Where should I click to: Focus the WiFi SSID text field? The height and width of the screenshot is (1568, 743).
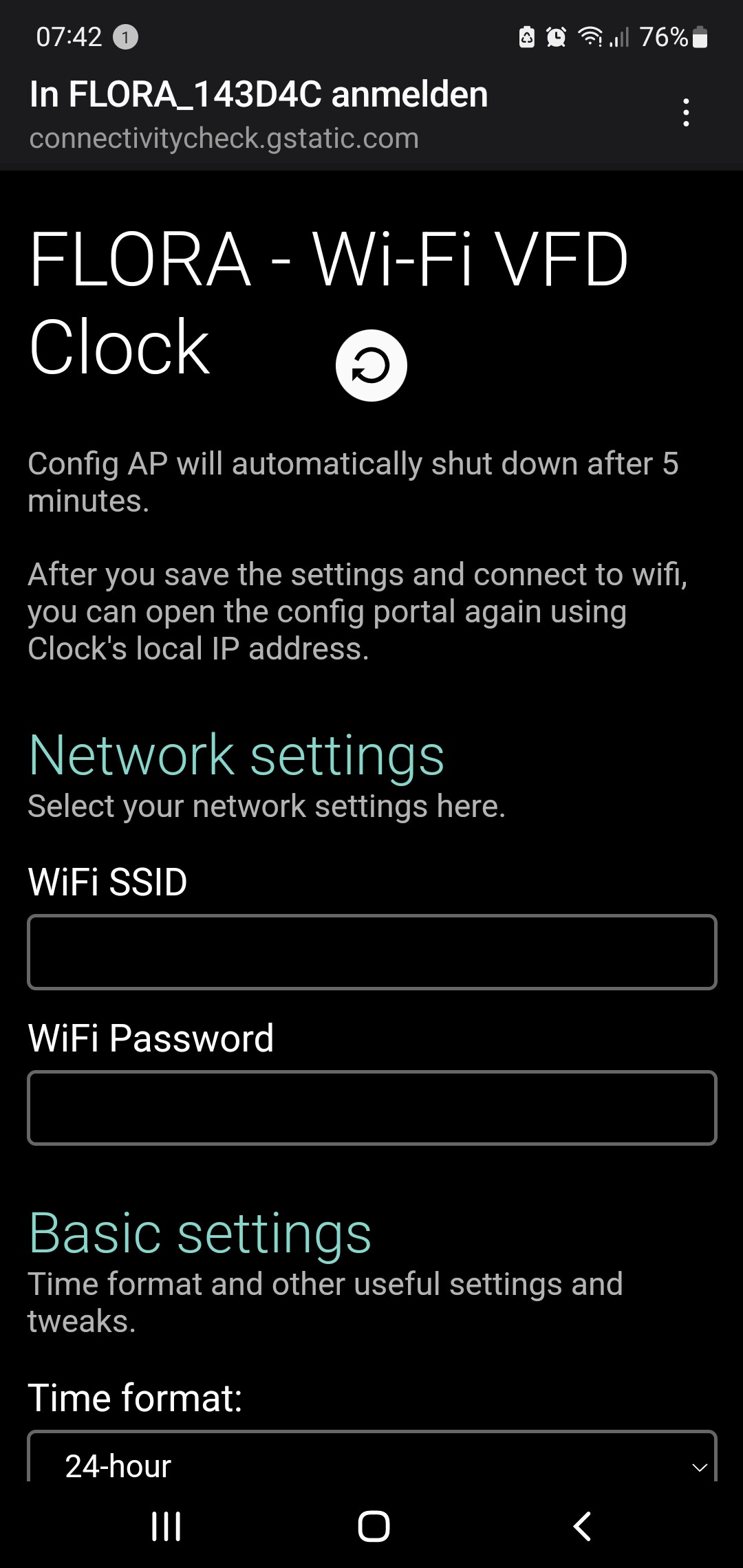[372, 952]
